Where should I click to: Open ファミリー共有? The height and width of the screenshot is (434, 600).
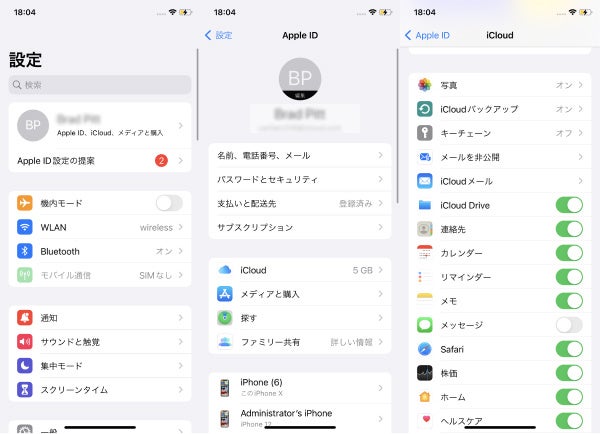pos(299,342)
